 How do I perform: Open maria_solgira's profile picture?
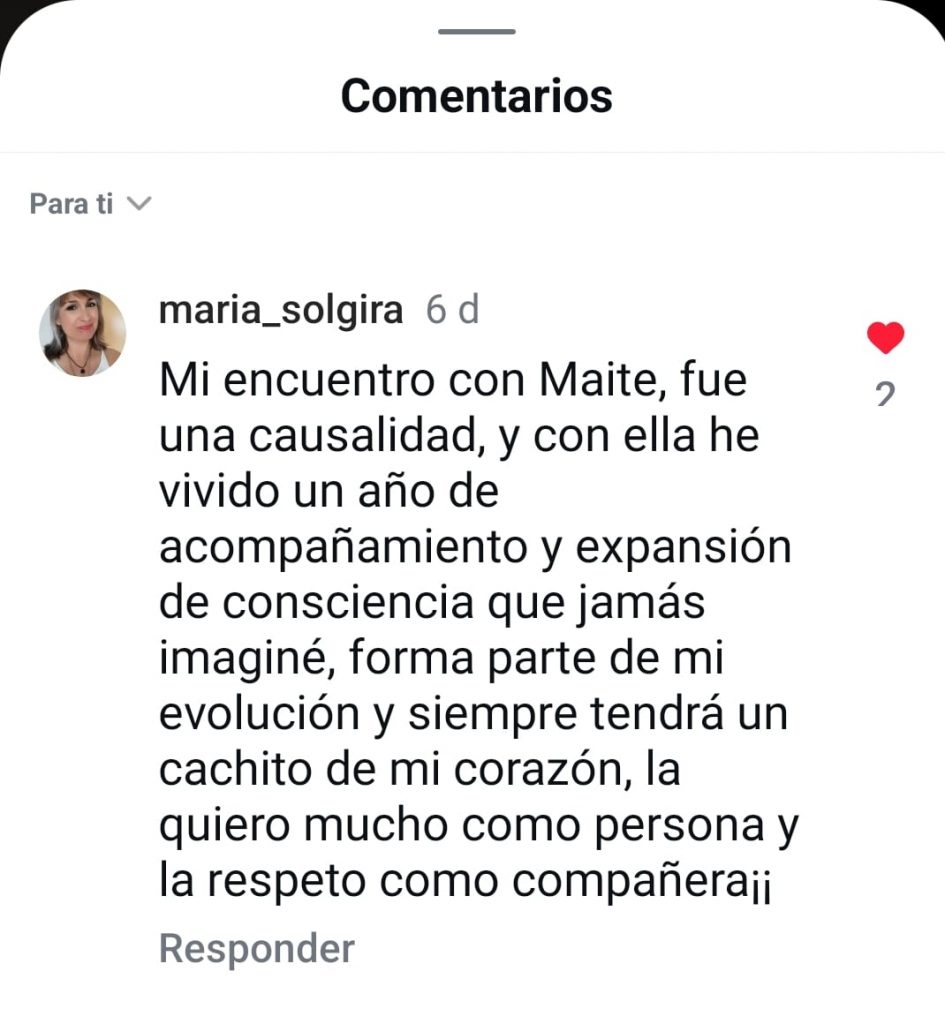(x=82, y=333)
